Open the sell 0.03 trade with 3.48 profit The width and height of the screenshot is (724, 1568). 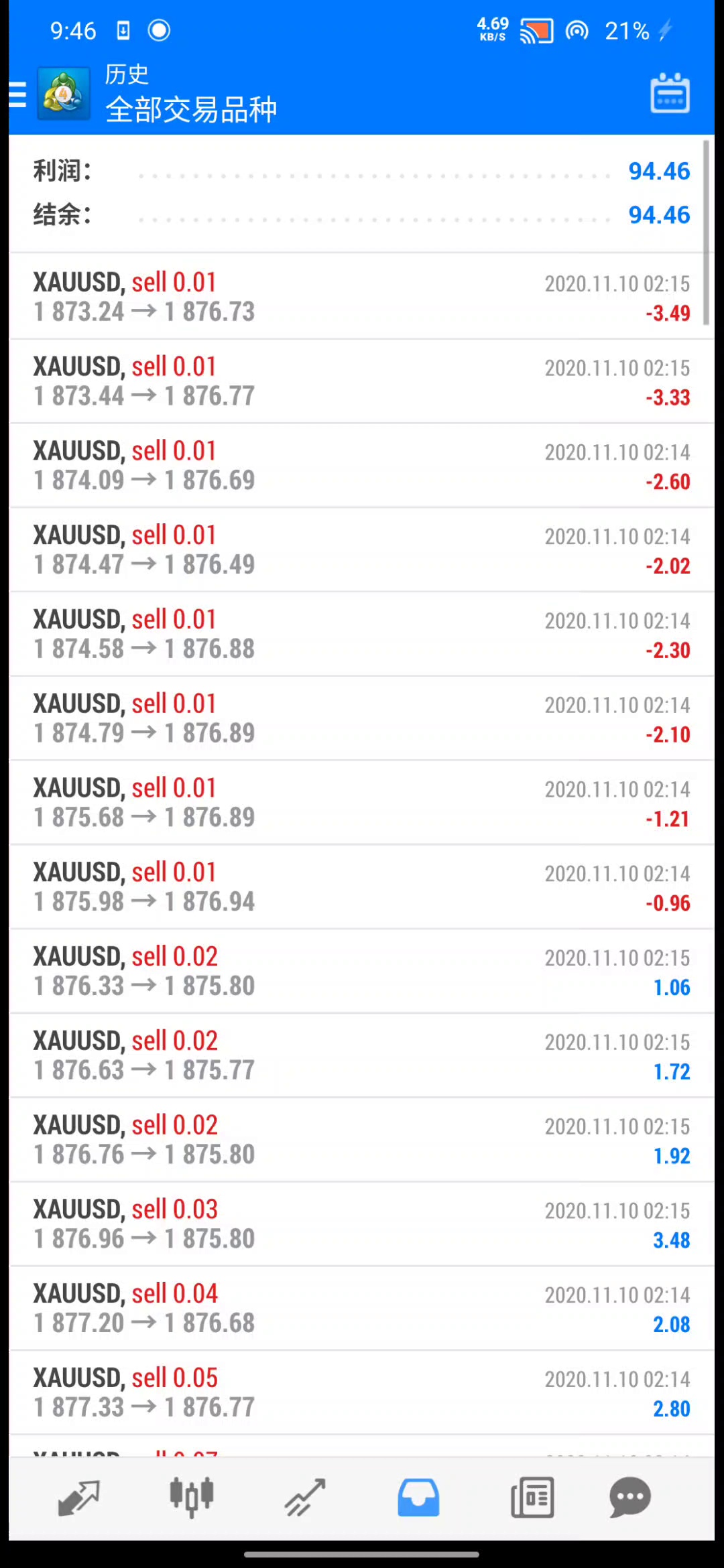click(362, 1224)
